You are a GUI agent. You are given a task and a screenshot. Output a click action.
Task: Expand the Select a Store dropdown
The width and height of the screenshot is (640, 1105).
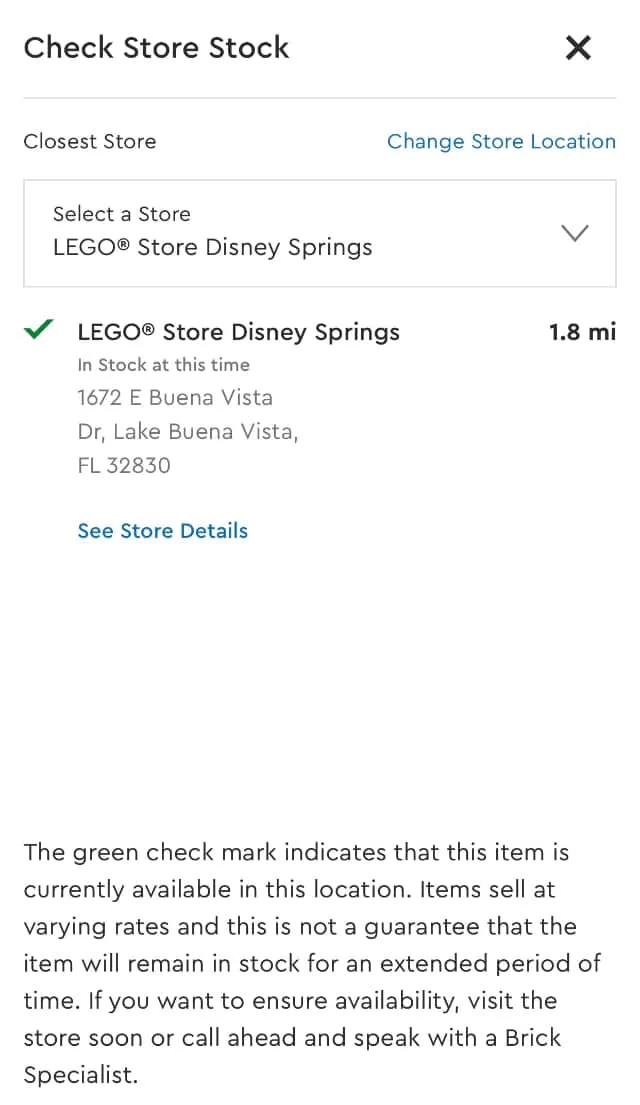320,233
